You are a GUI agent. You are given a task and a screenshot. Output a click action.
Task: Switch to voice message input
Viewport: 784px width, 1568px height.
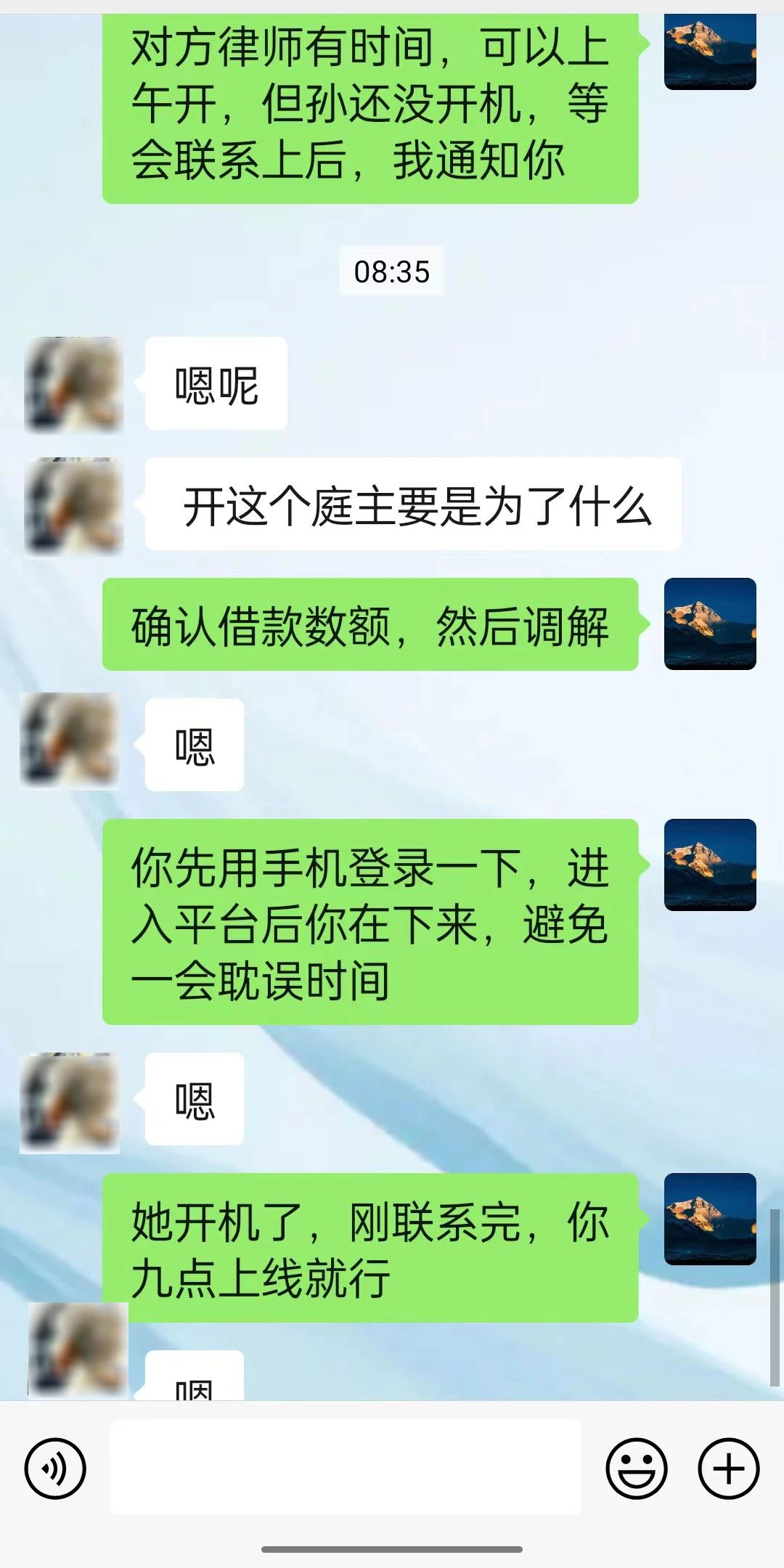pyautogui.click(x=55, y=1468)
